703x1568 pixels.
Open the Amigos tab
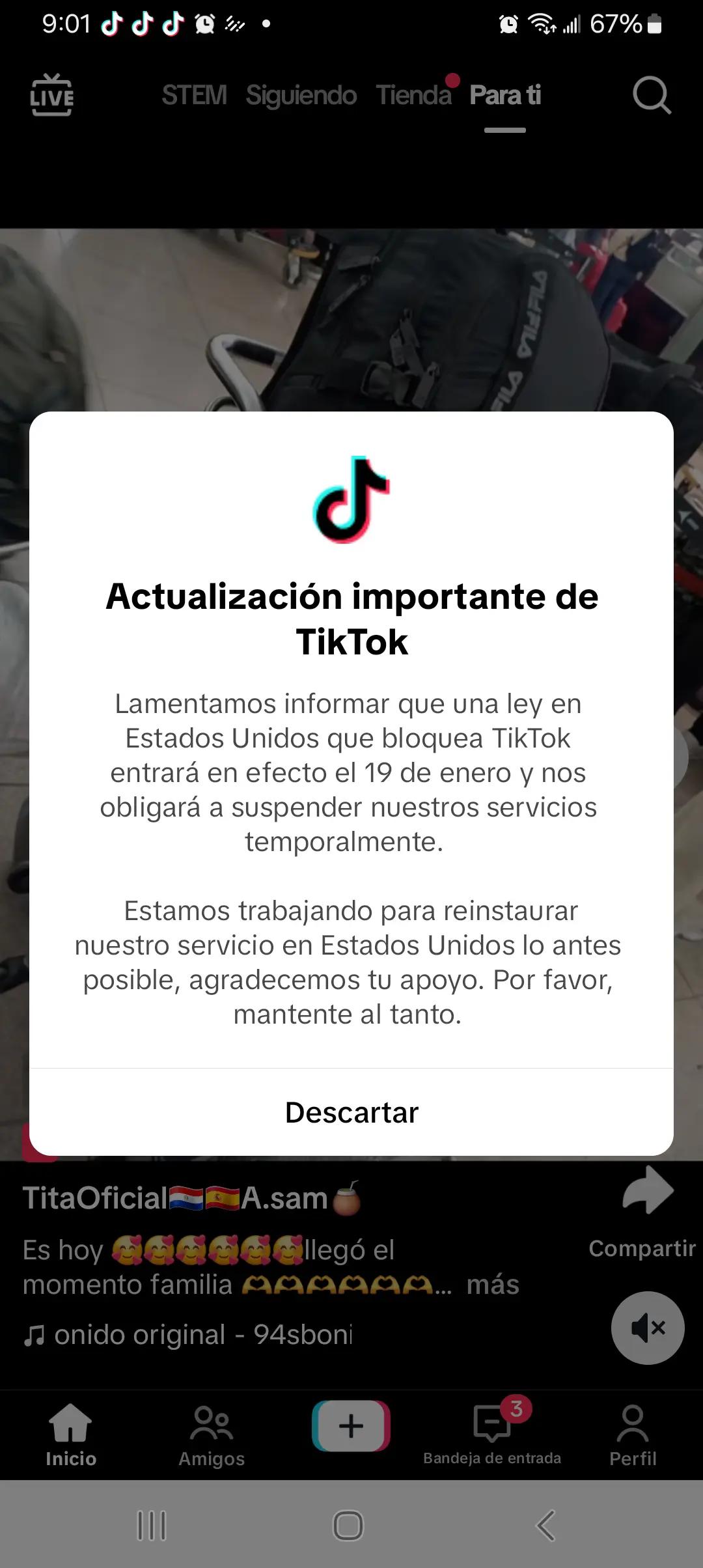(212, 1435)
